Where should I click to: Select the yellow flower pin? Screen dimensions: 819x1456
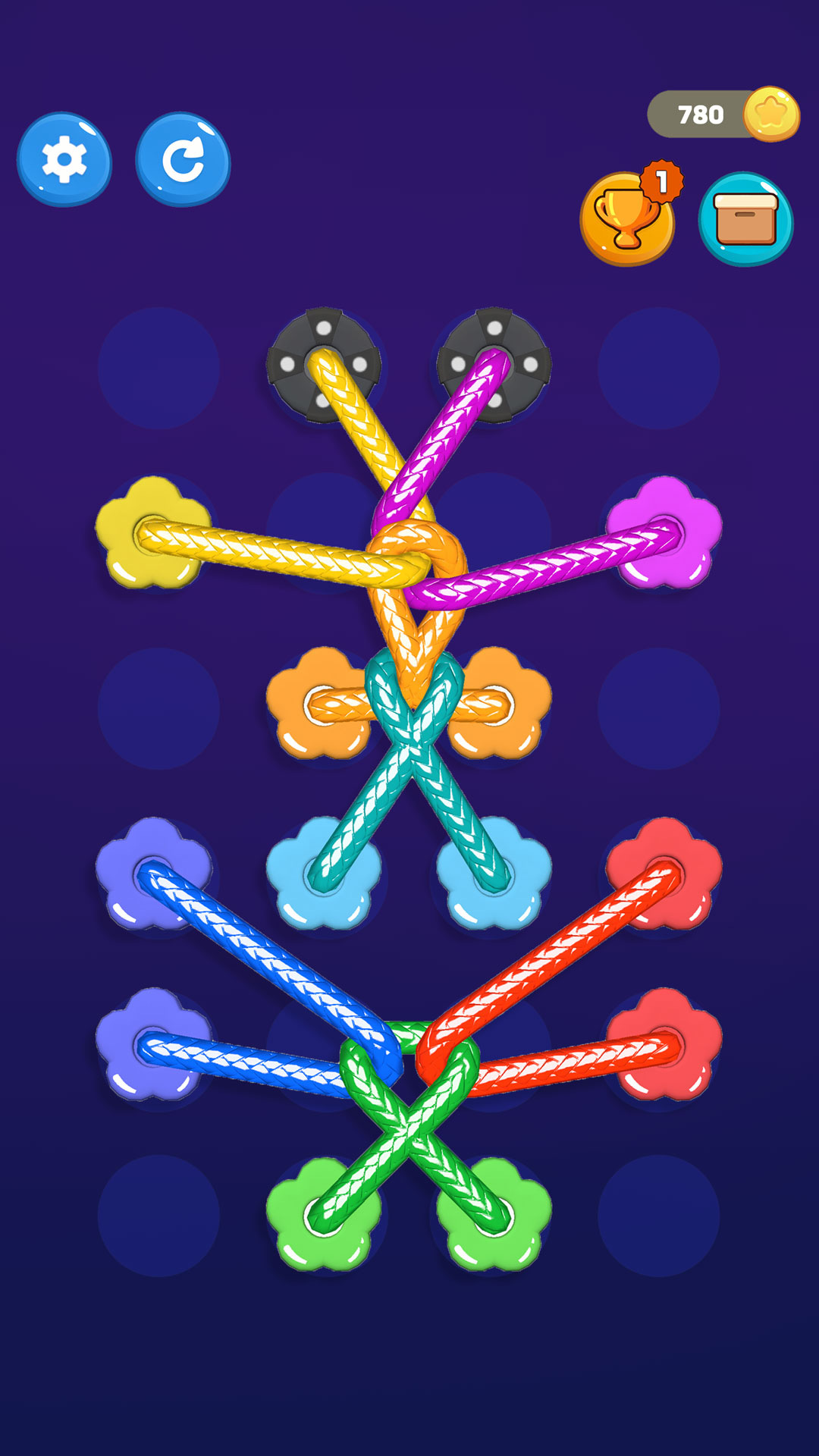pyautogui.click(x=152, y=533)
